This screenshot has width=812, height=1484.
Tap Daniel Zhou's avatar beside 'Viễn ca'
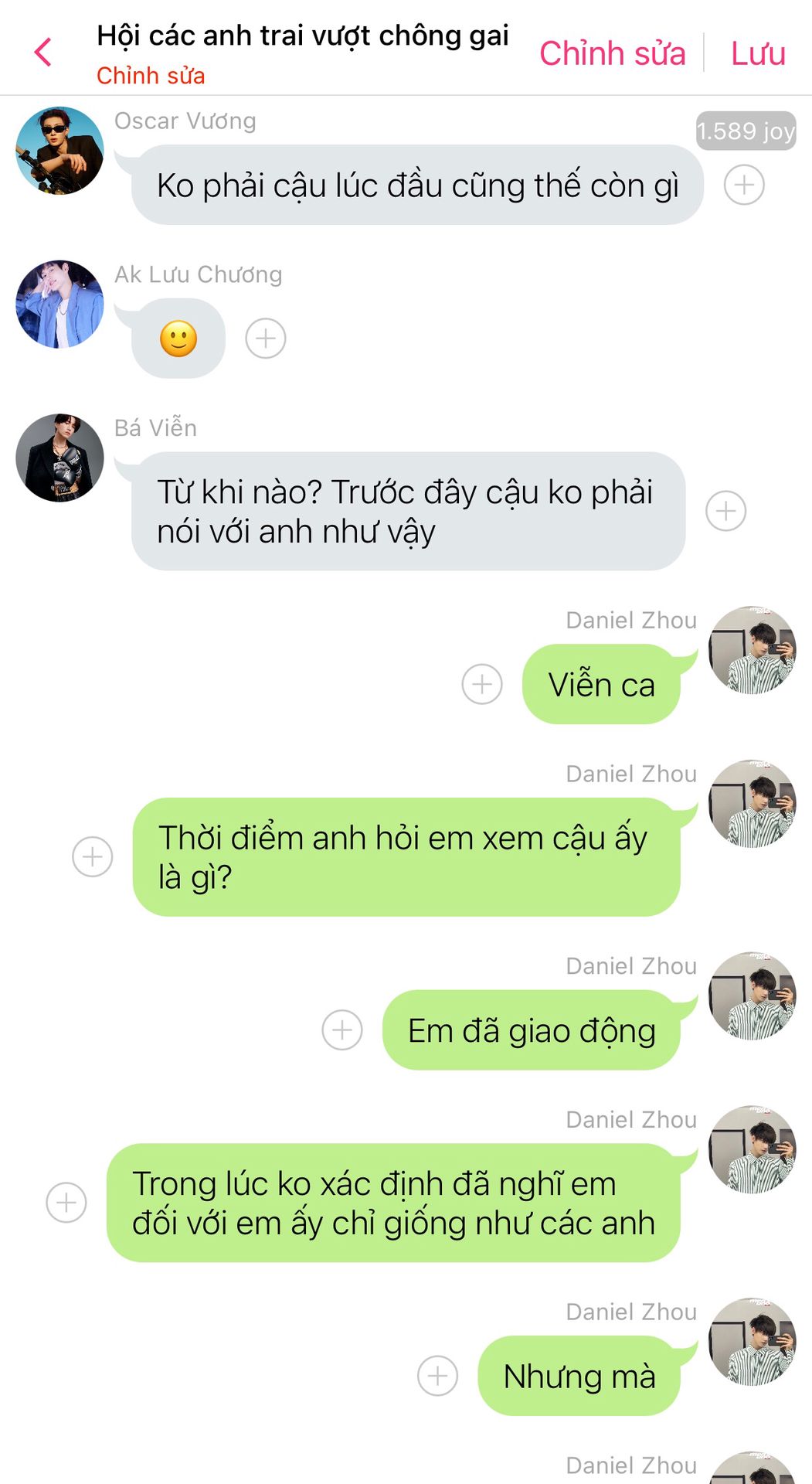click(753, 650)
